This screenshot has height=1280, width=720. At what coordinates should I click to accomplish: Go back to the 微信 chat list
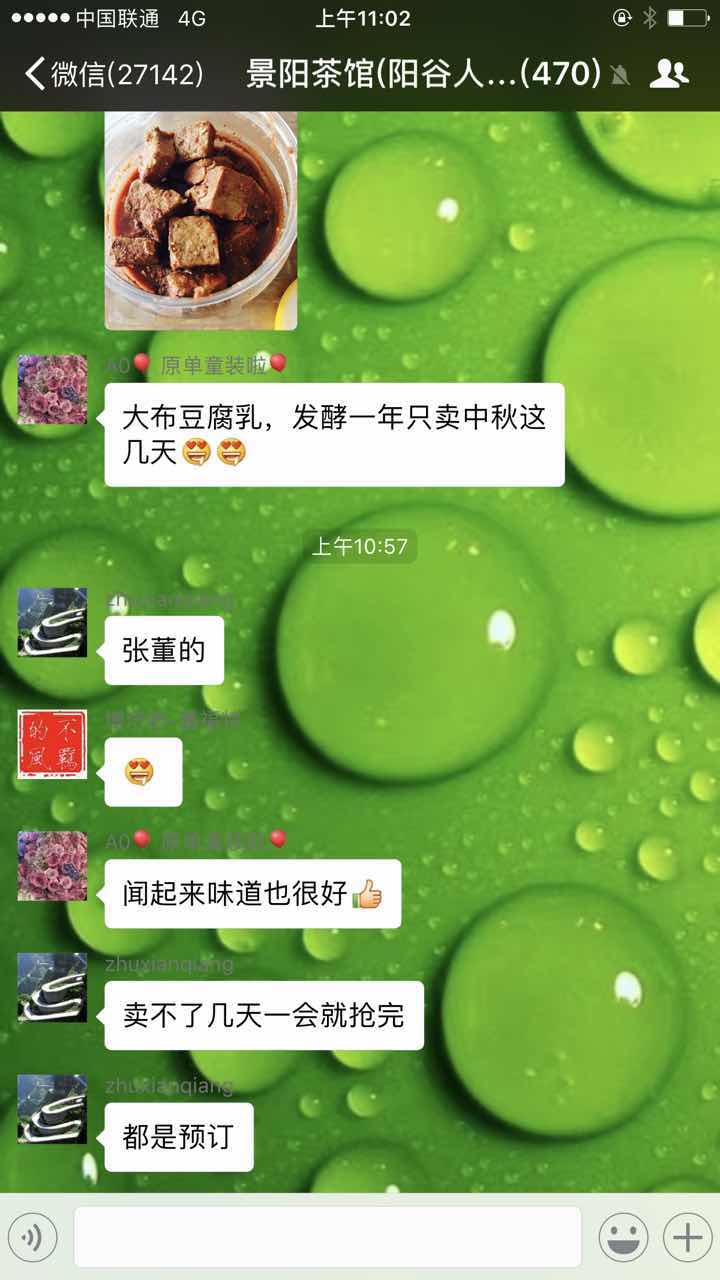[x=112, y=73]
